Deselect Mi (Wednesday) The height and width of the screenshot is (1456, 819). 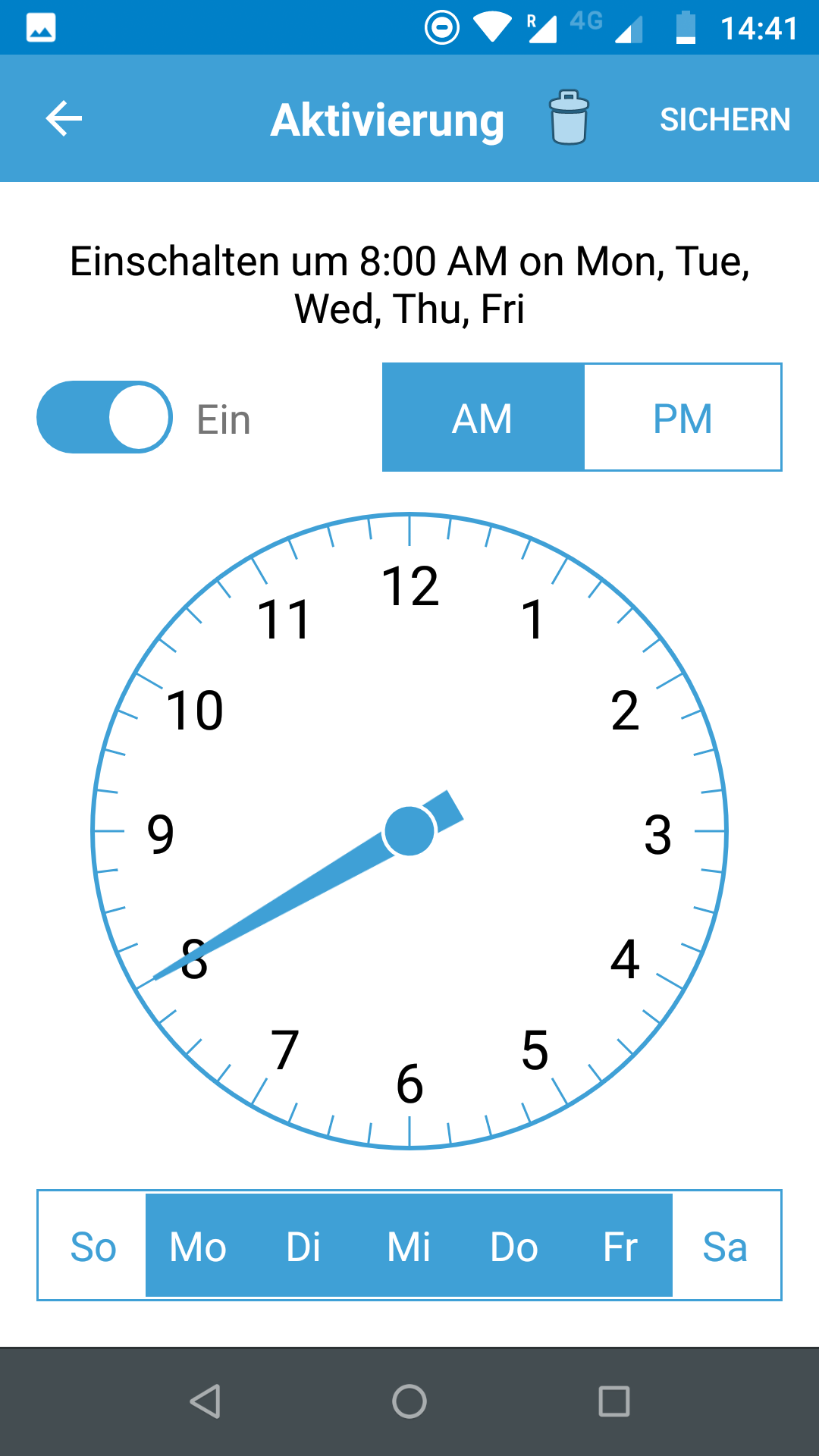[x=409, y=1247]
